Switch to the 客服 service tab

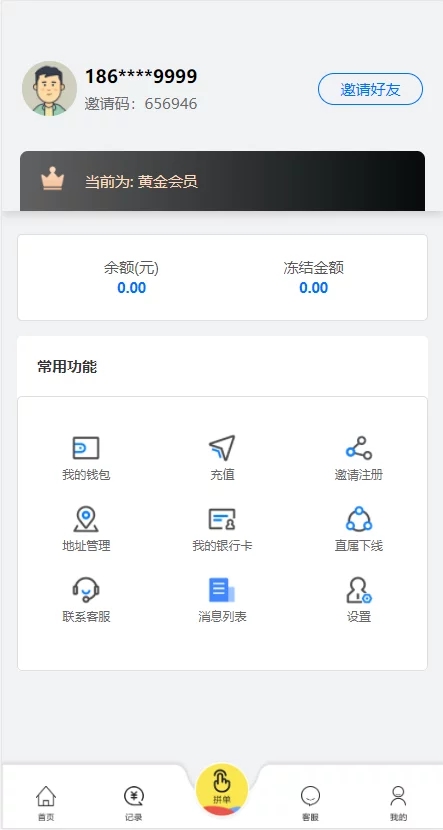point(310,804)
